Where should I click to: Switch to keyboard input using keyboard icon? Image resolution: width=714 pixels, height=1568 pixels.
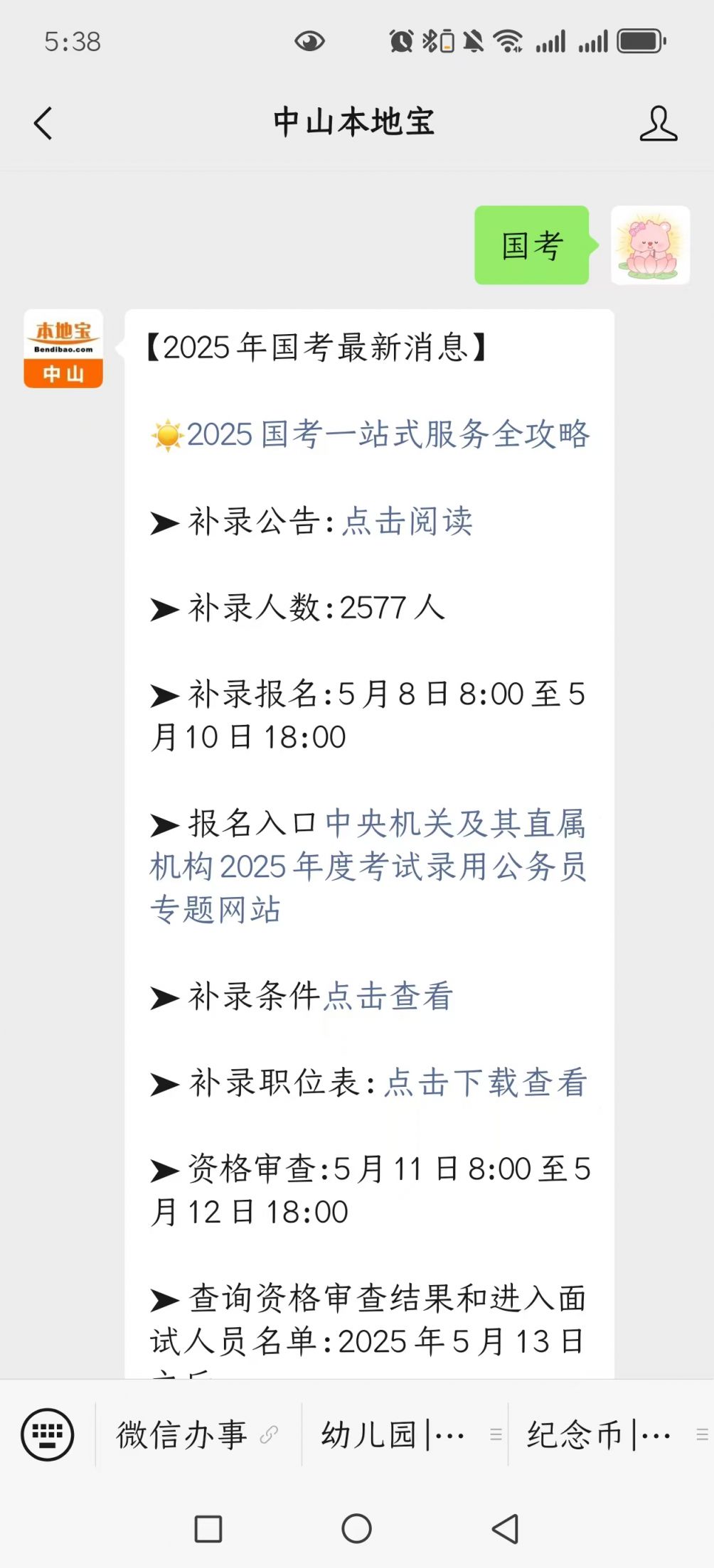pyautogui.click(x=48, y=1434)
